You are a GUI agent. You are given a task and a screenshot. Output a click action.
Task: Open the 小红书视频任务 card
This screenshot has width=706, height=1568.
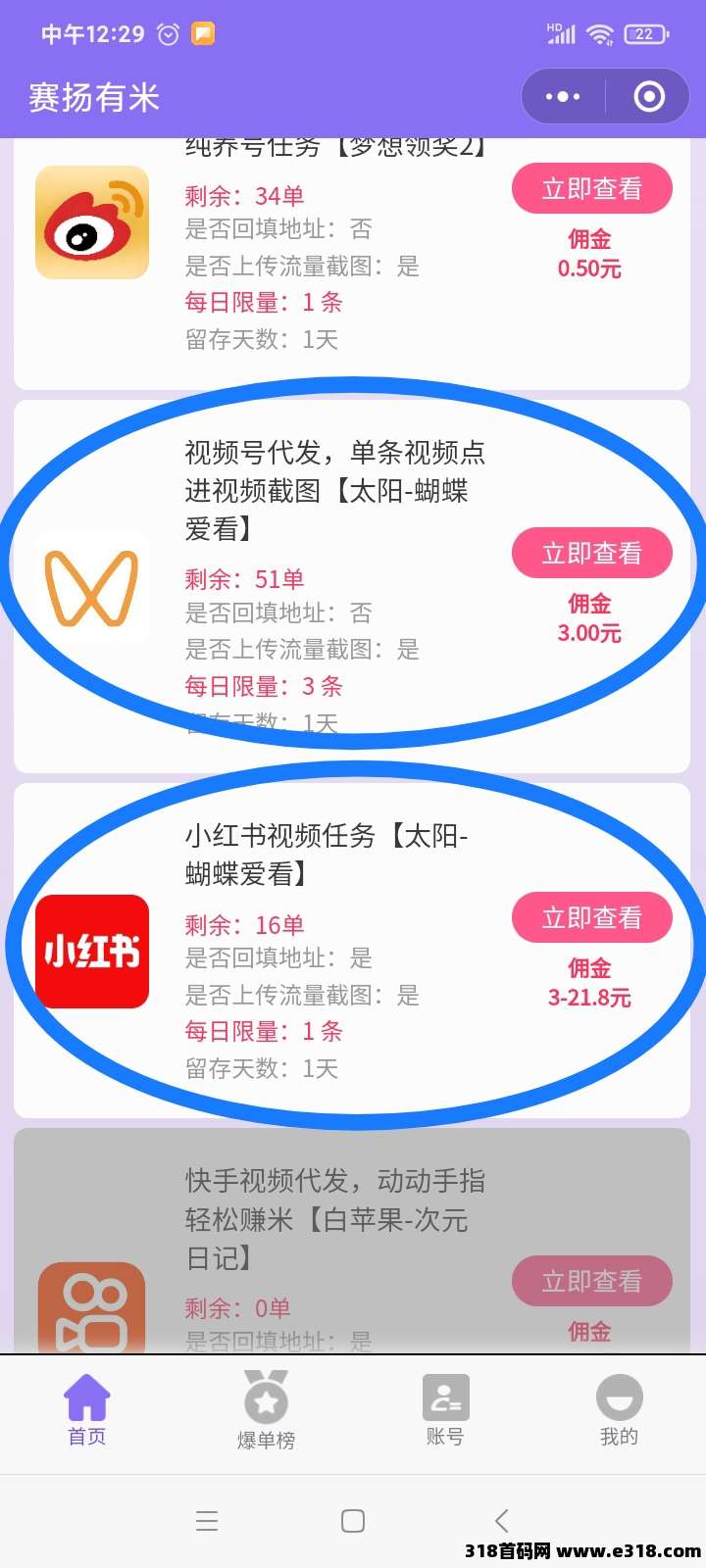(x=324, y=853)
